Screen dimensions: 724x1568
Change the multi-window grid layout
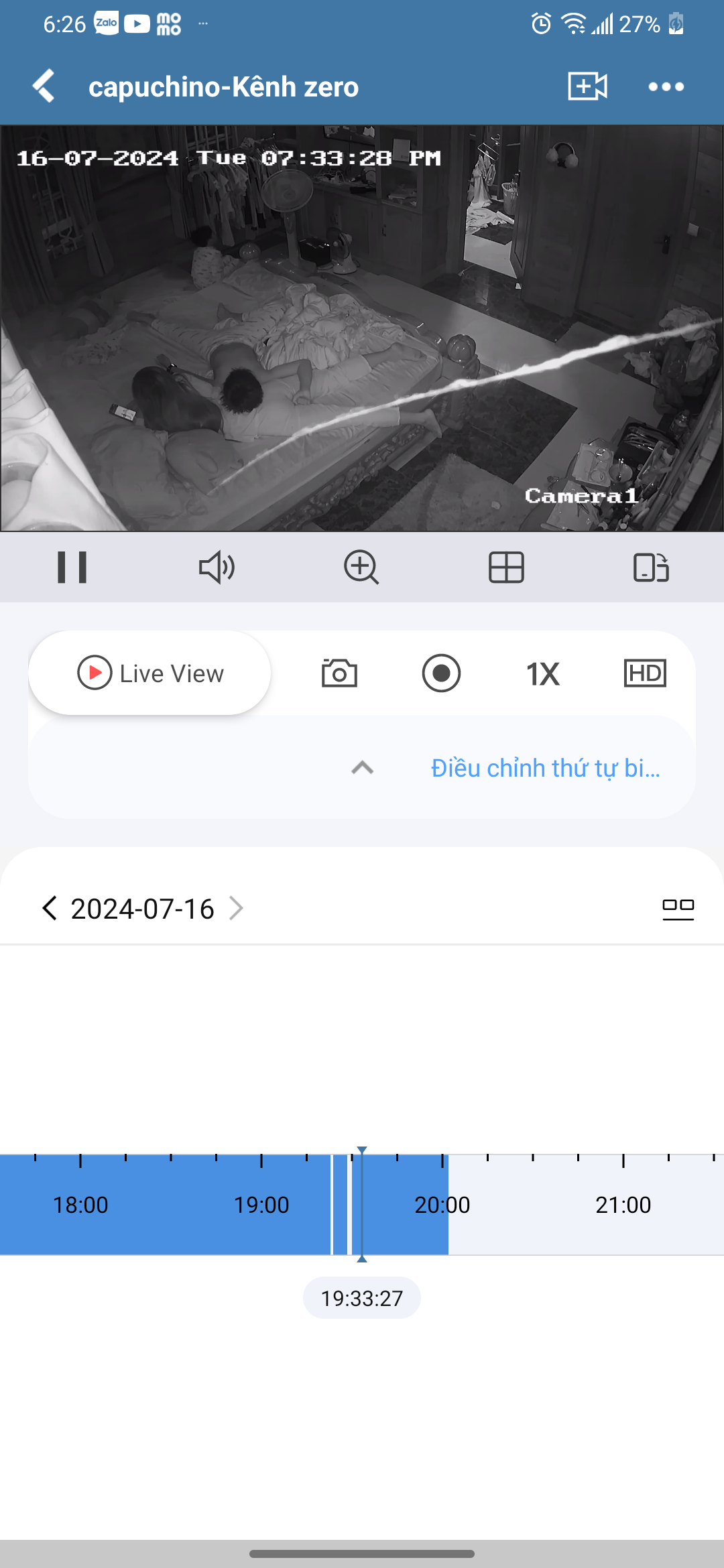(506, 568)
